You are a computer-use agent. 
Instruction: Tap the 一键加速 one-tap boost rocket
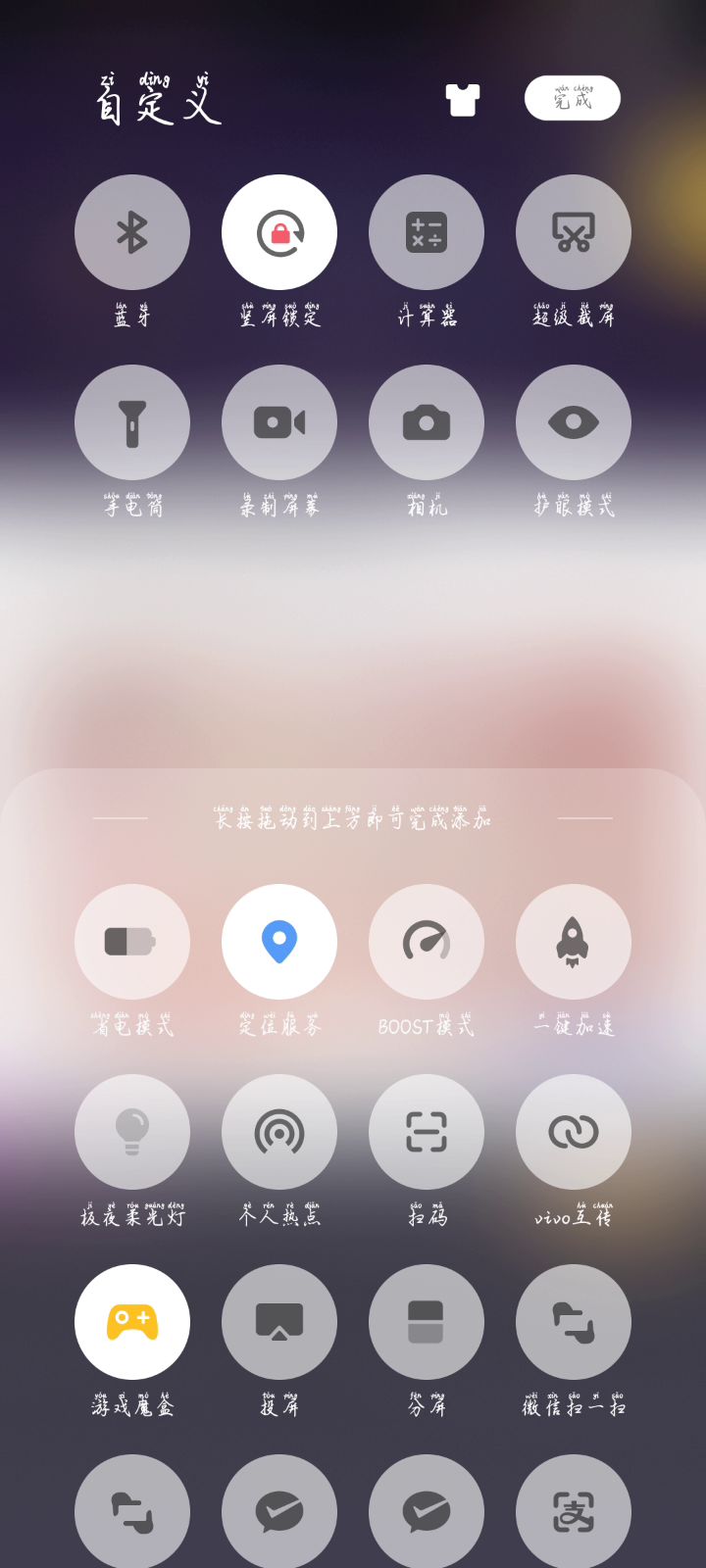[574, 942]
